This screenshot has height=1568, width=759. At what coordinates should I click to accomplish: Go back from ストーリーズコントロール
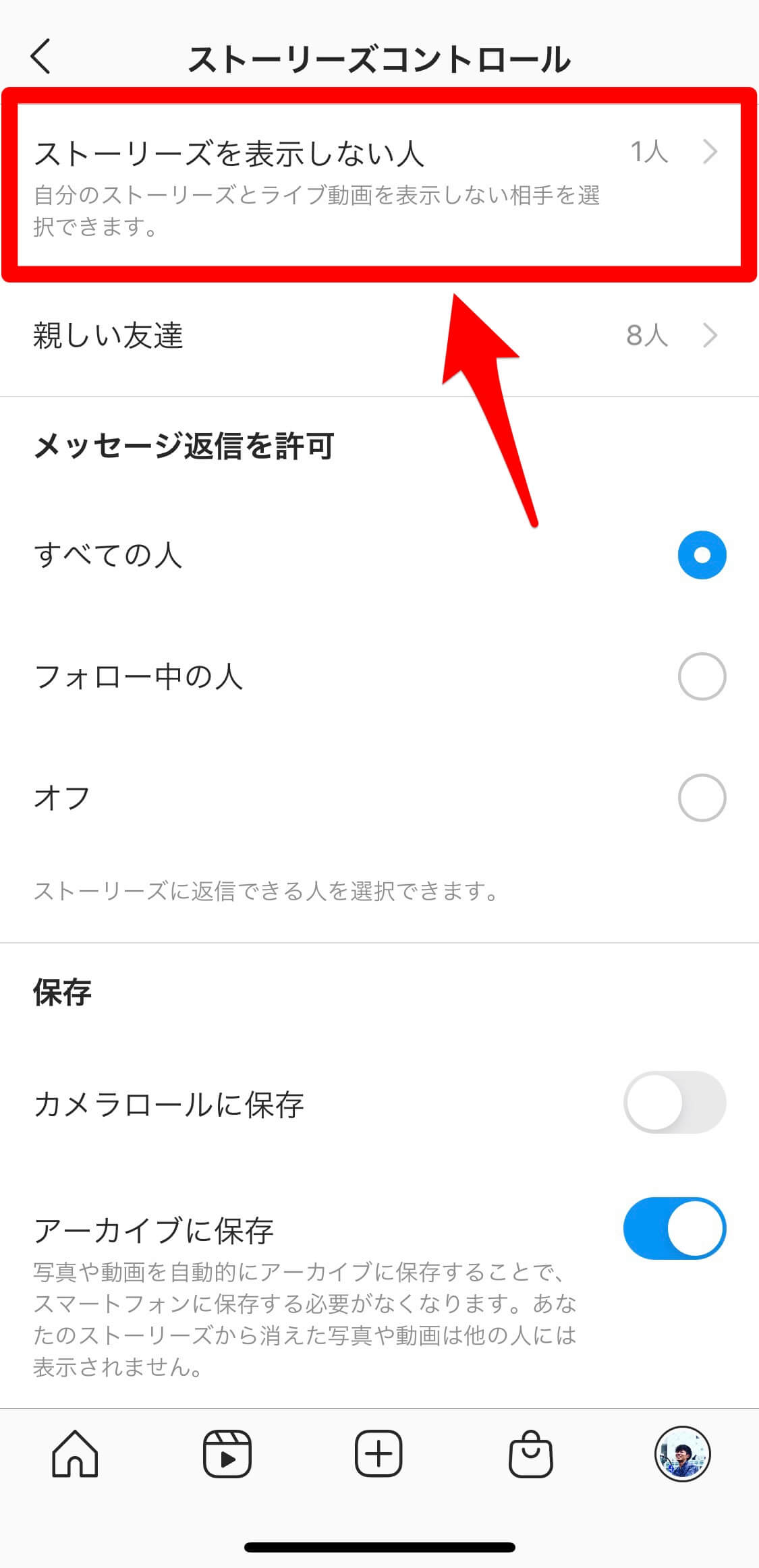(40, 57)
